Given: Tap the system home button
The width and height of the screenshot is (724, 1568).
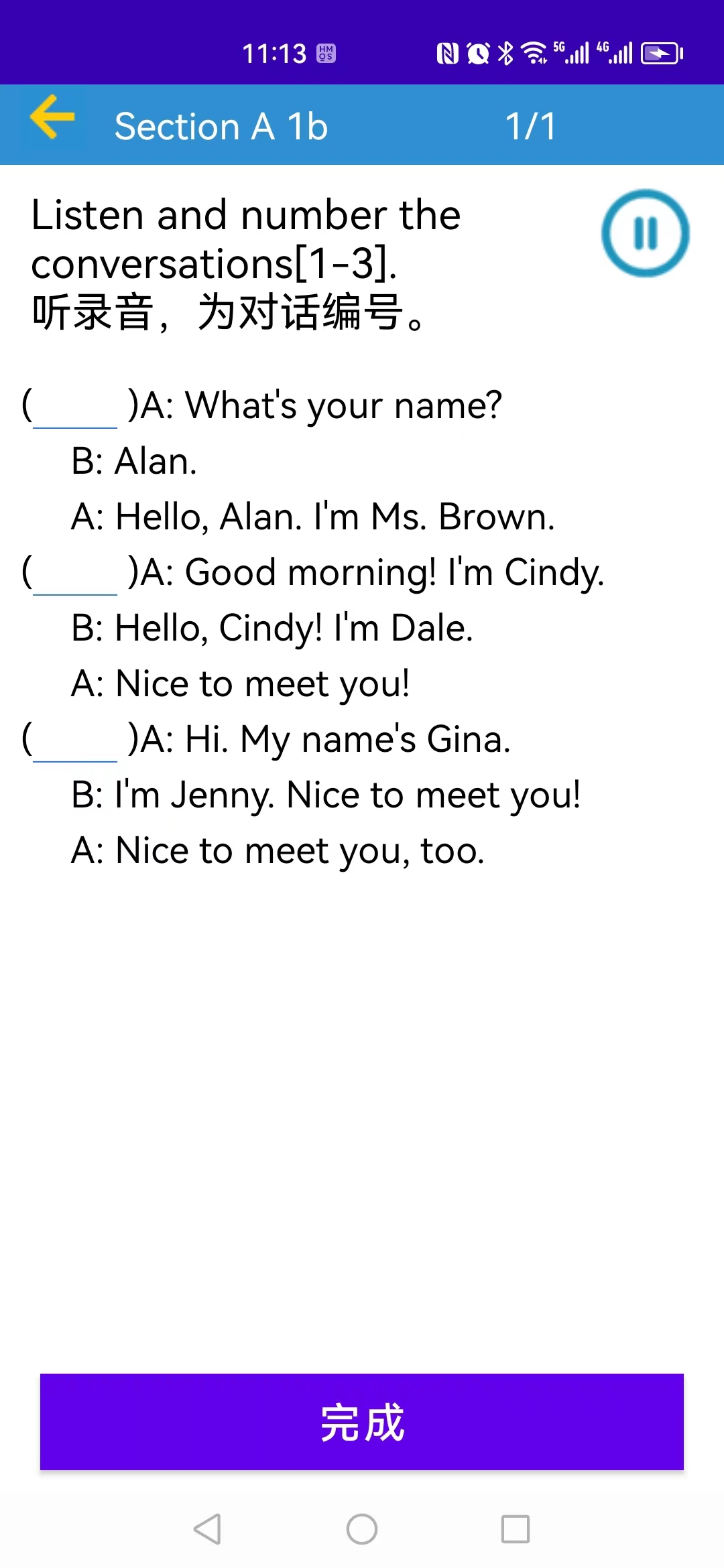Looking at the screenshot, I should pos(362,1529).
